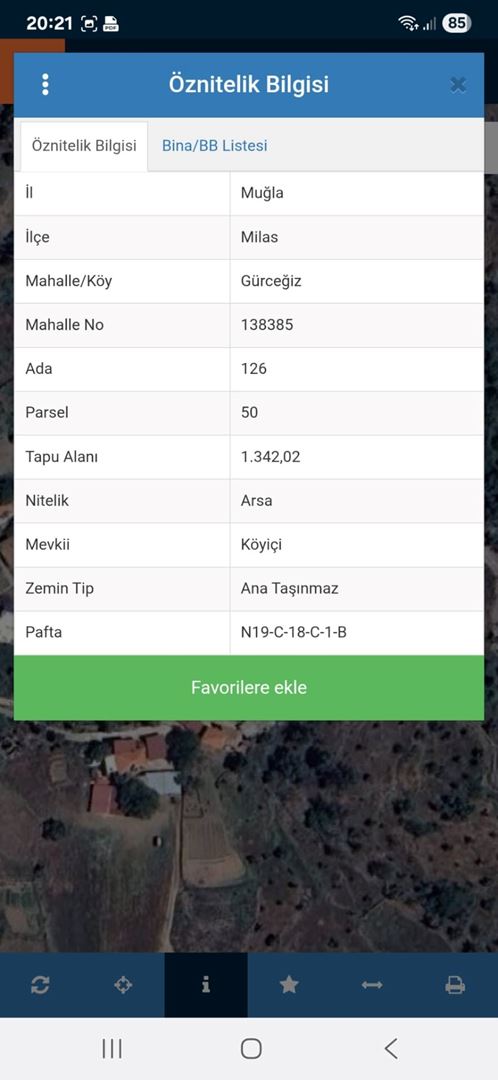Switch to the Bina/BB Listesi tab

click(214, 146)
